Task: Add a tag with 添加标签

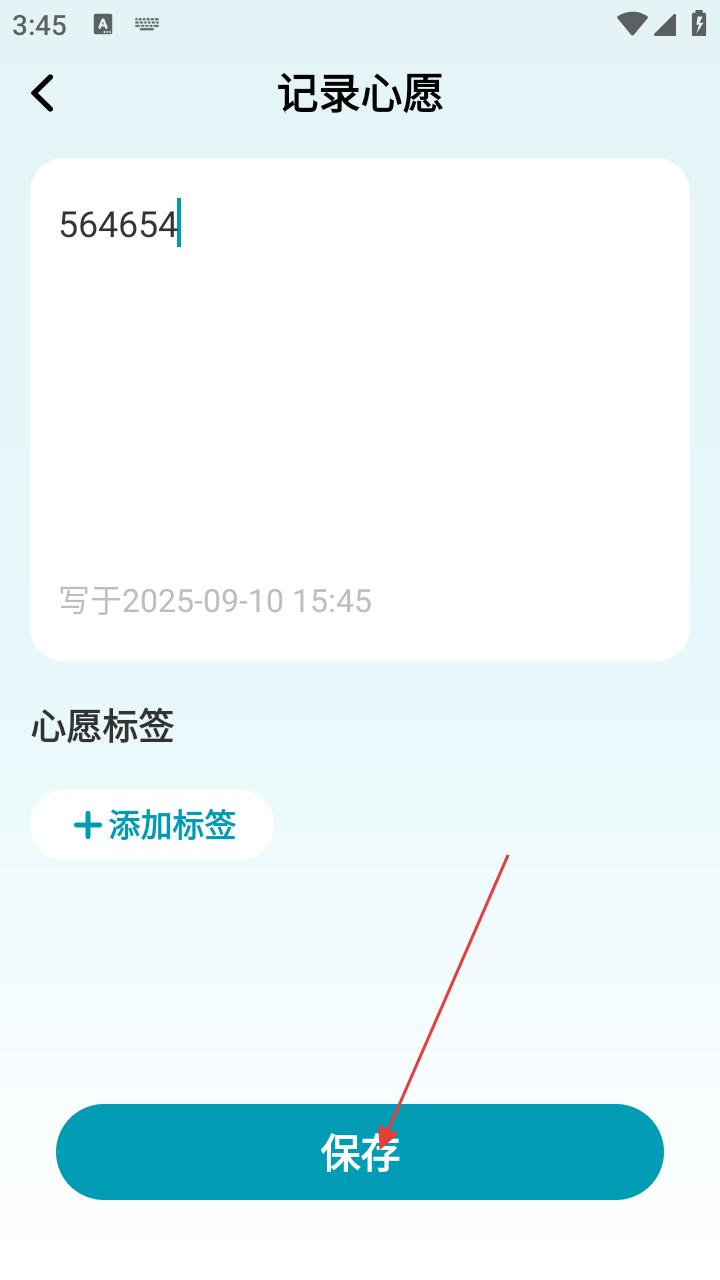Action: (153, 826)
